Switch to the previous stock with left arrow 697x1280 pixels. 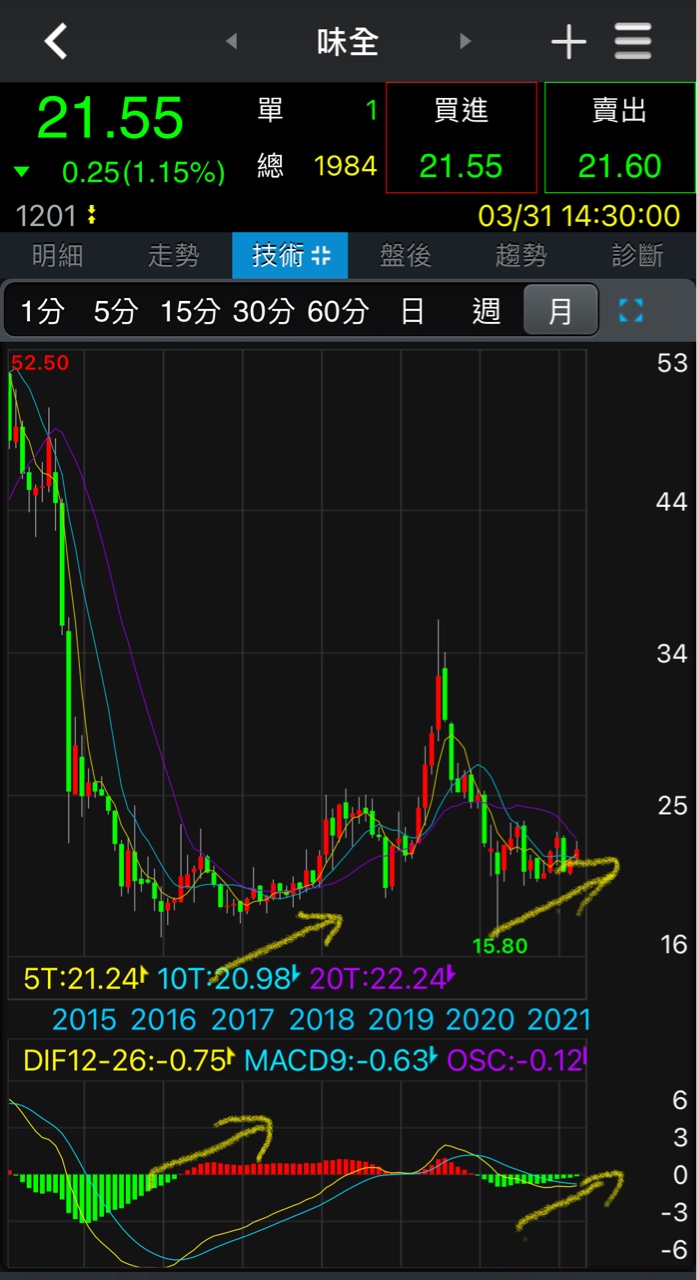[x=231, y=41]
